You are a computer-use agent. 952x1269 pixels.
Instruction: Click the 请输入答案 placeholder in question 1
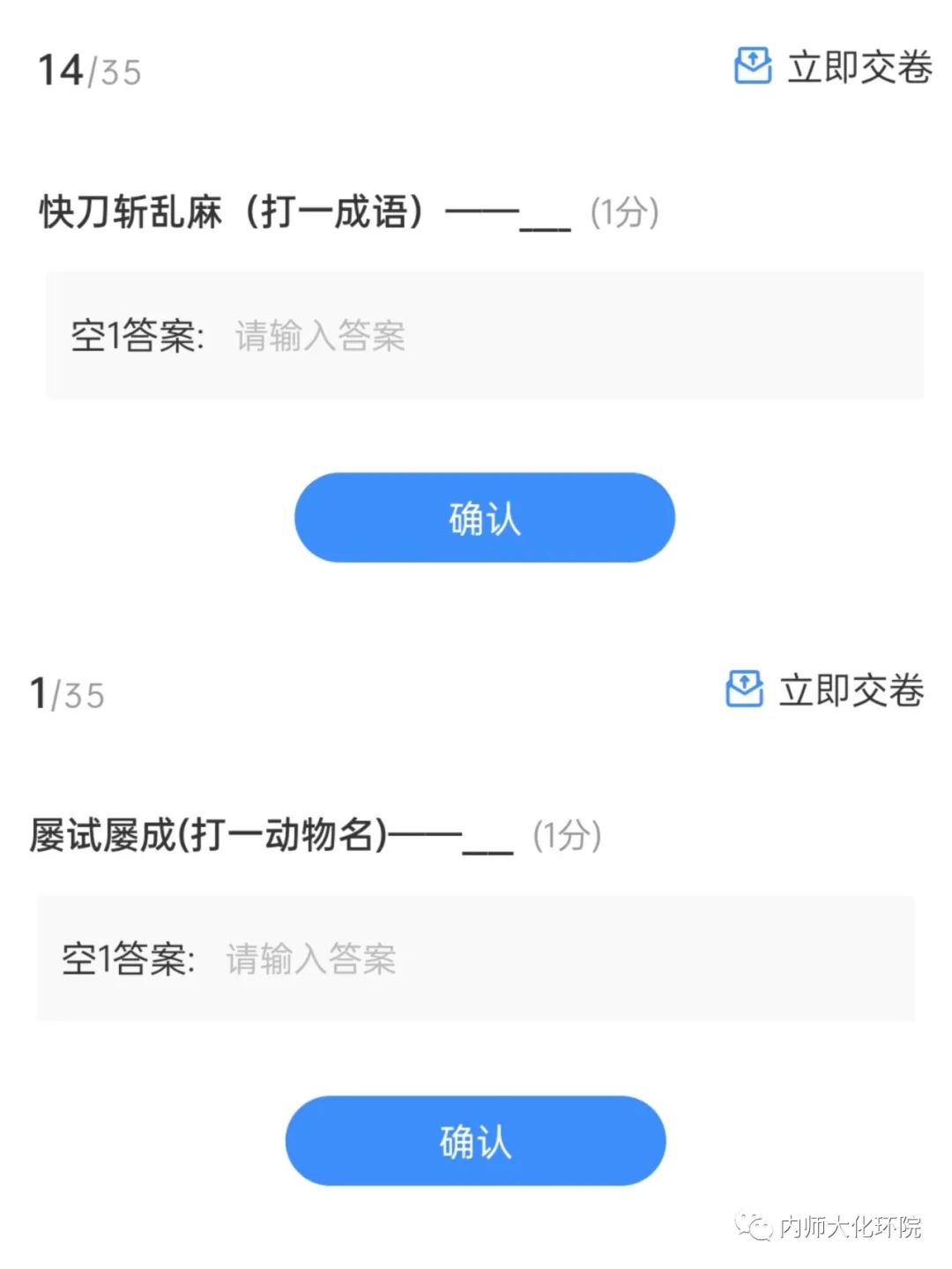[313, 958]
